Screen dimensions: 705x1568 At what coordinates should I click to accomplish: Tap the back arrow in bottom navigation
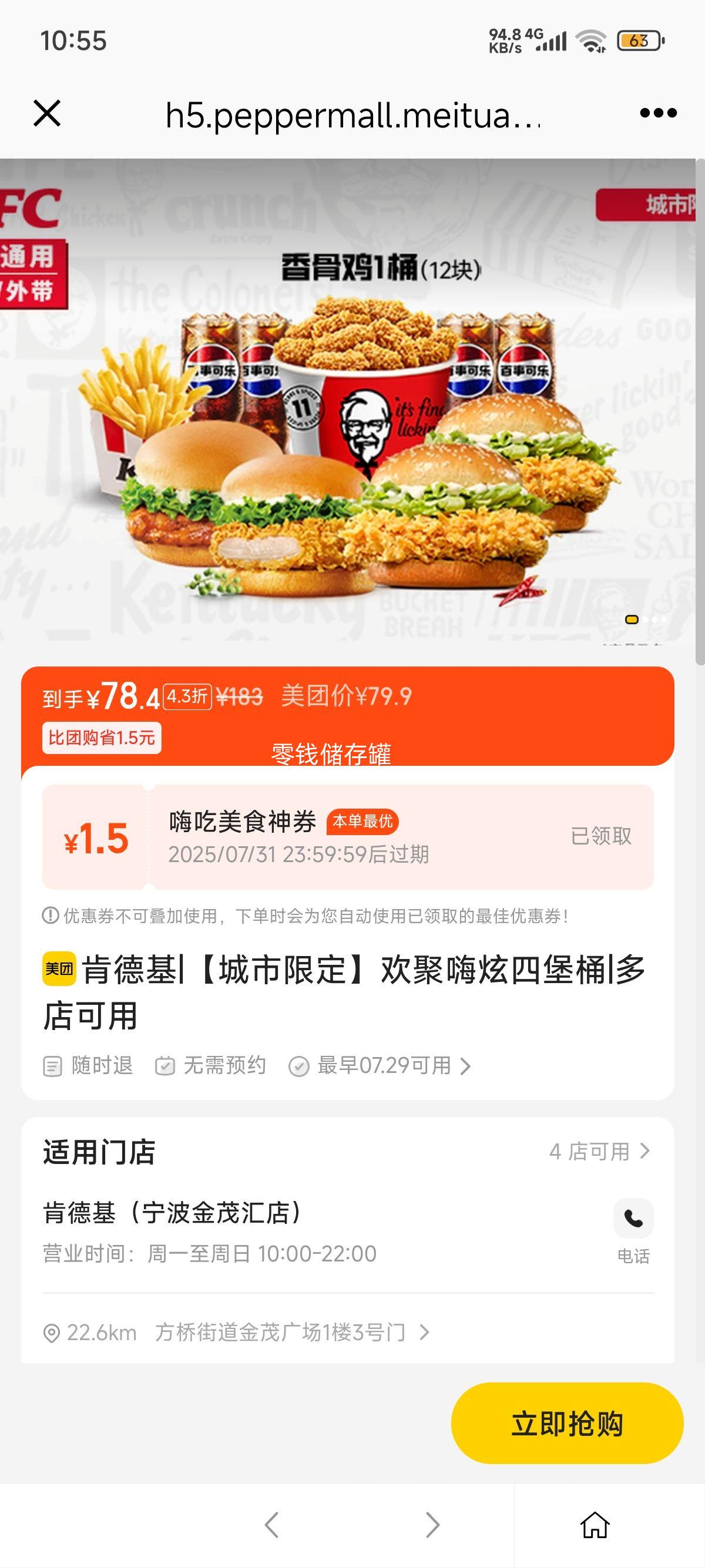(273, 1524)
